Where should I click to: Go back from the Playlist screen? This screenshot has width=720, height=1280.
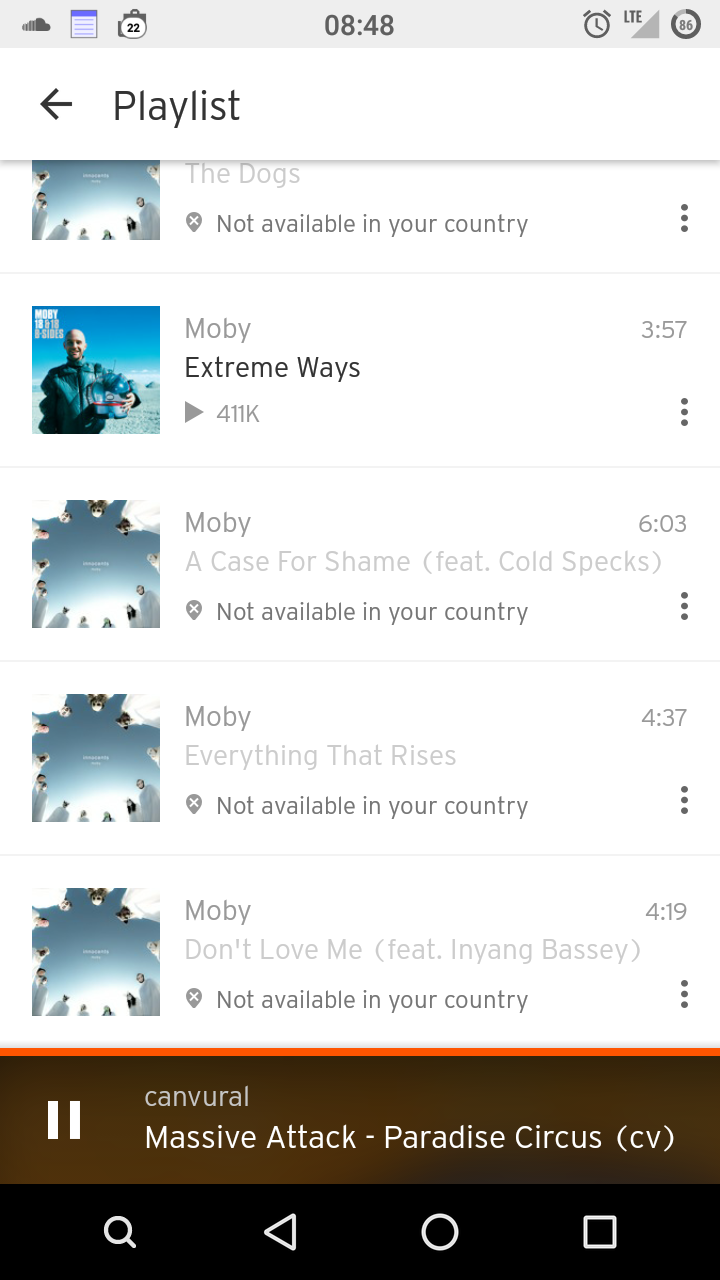[x=56, y=105]
